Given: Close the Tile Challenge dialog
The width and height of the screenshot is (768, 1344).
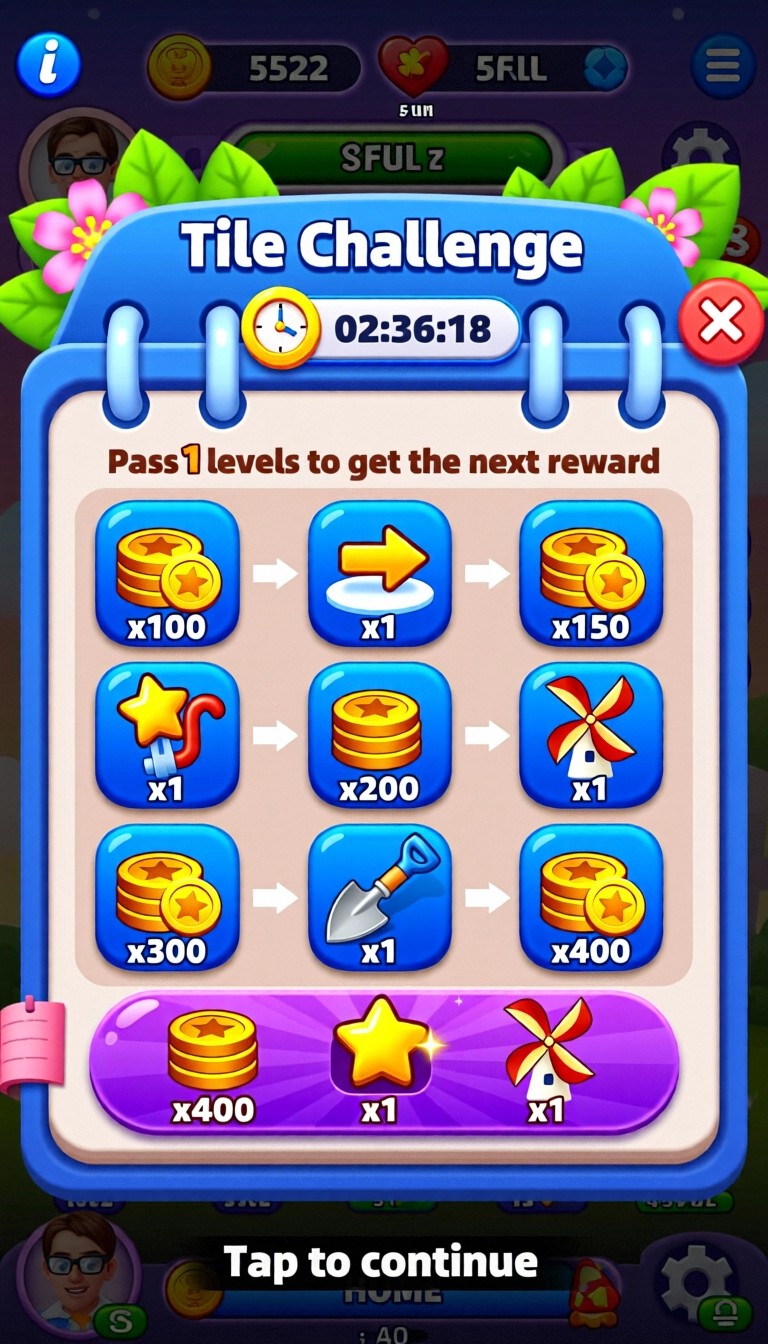Looking at the screenshot, I should tap(722, 322).
